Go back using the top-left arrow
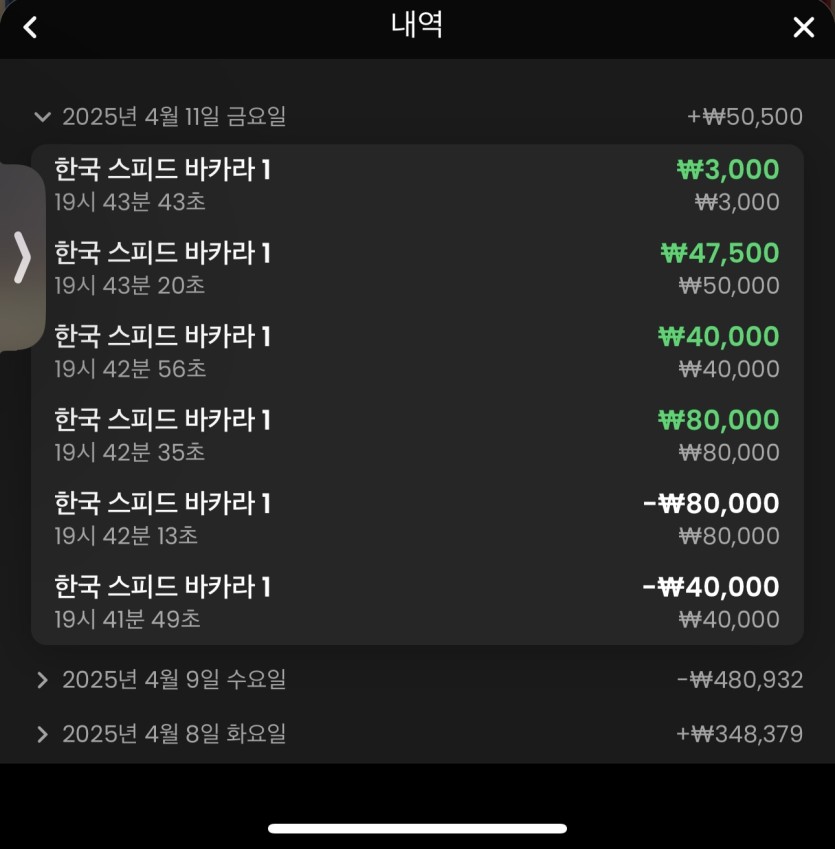The image size is (835, 849). [x=30, y=27]
